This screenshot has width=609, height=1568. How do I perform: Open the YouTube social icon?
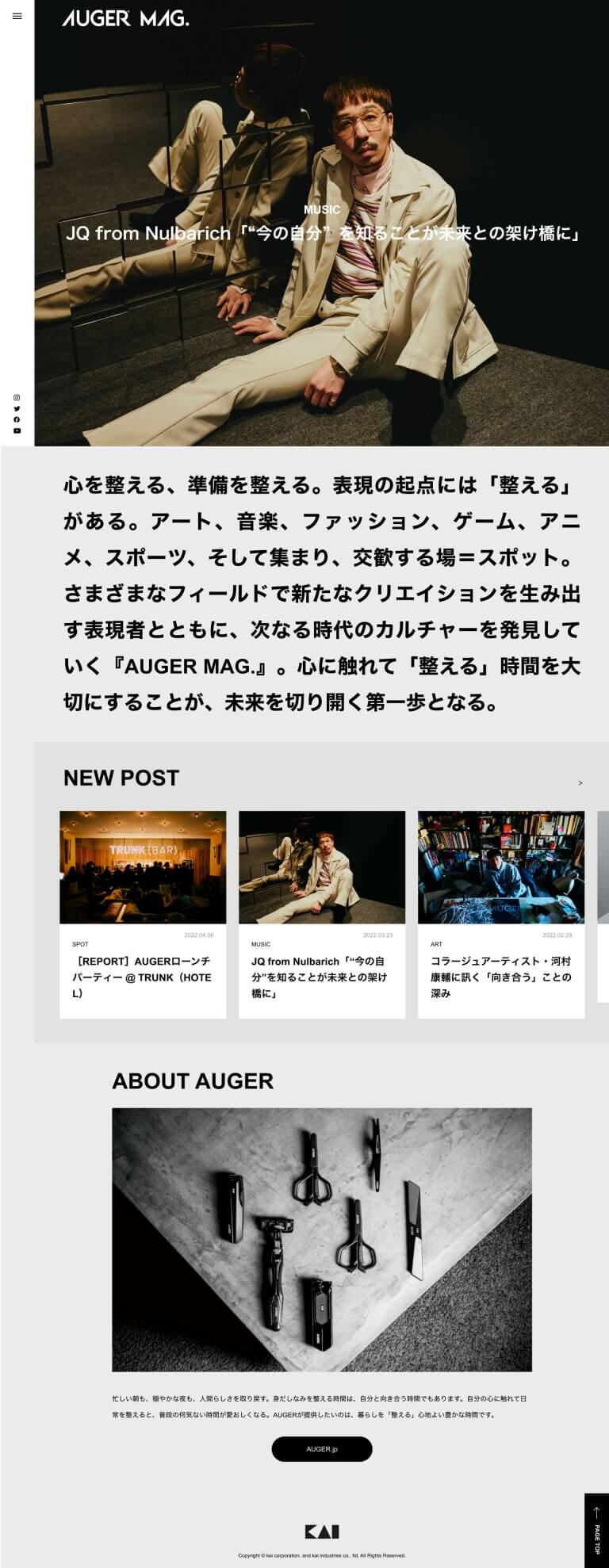click(x=17, y=430)
